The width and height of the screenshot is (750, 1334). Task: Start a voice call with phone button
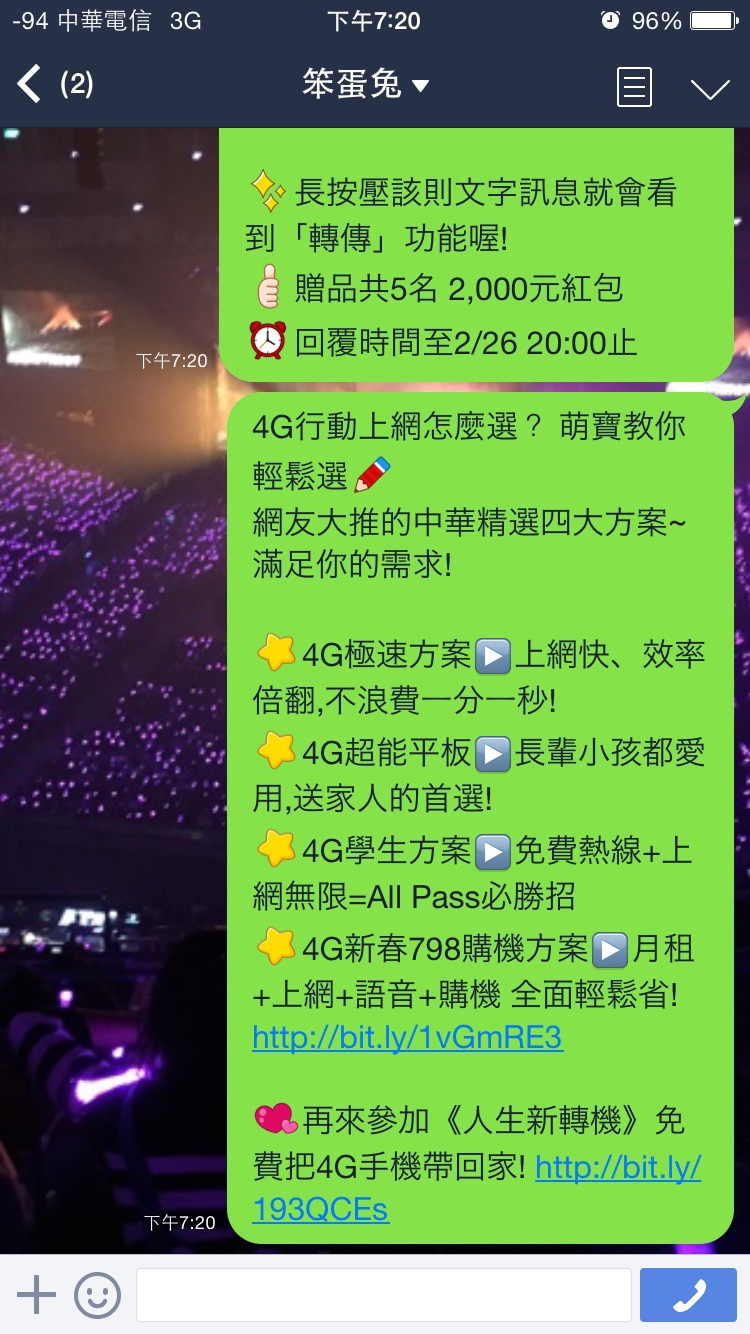[x=688, y=1295]
